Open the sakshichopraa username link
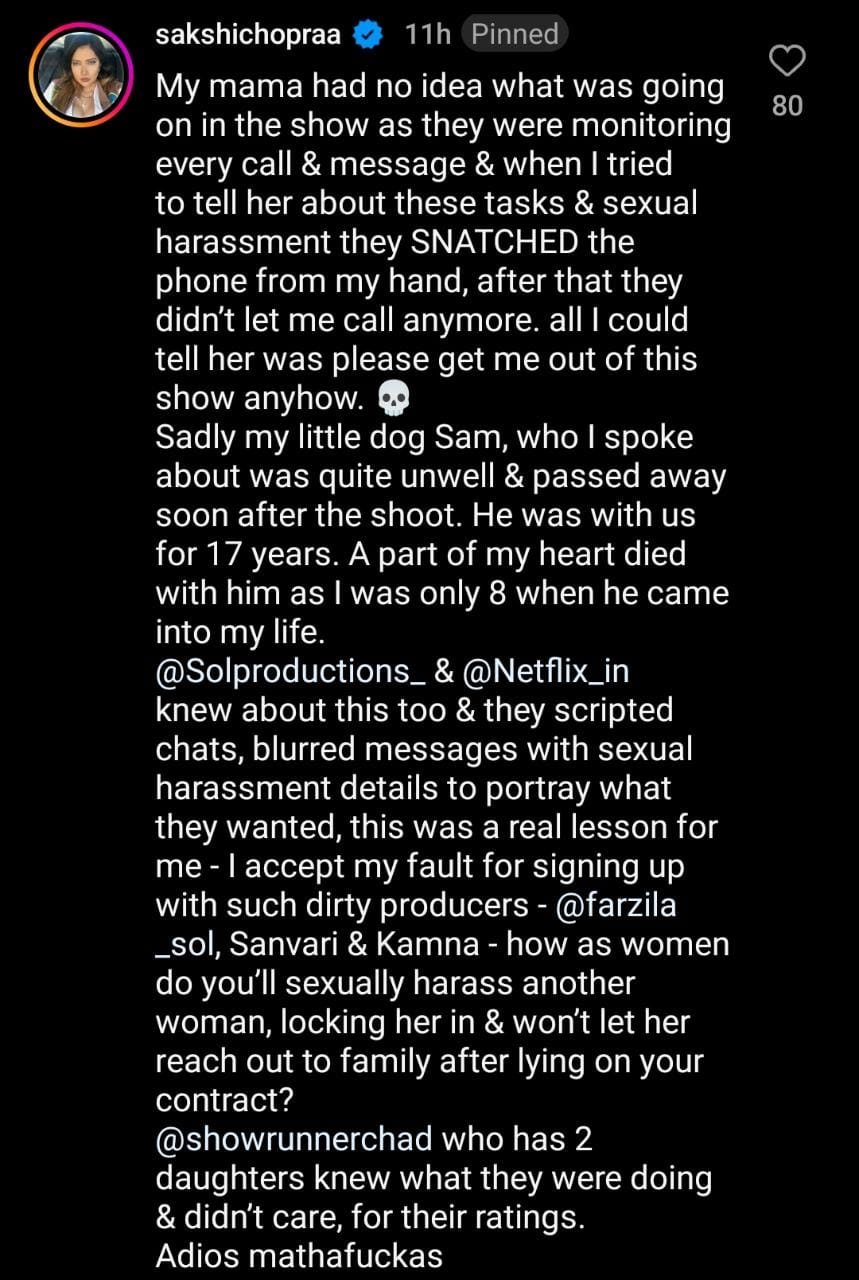 [249, 35]
